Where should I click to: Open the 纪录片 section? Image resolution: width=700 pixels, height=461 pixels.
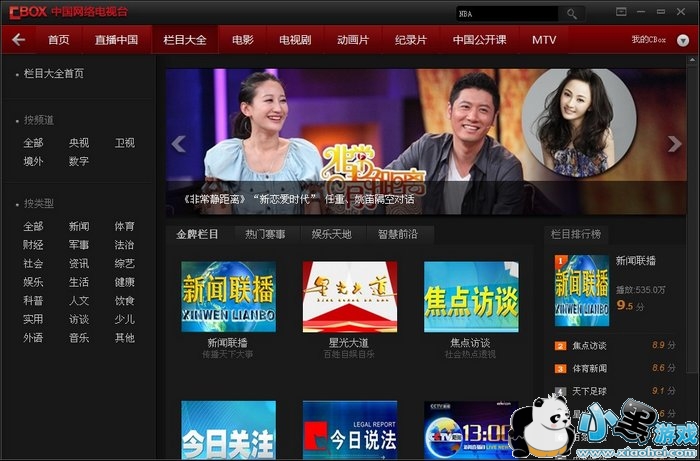coord(411,40)
